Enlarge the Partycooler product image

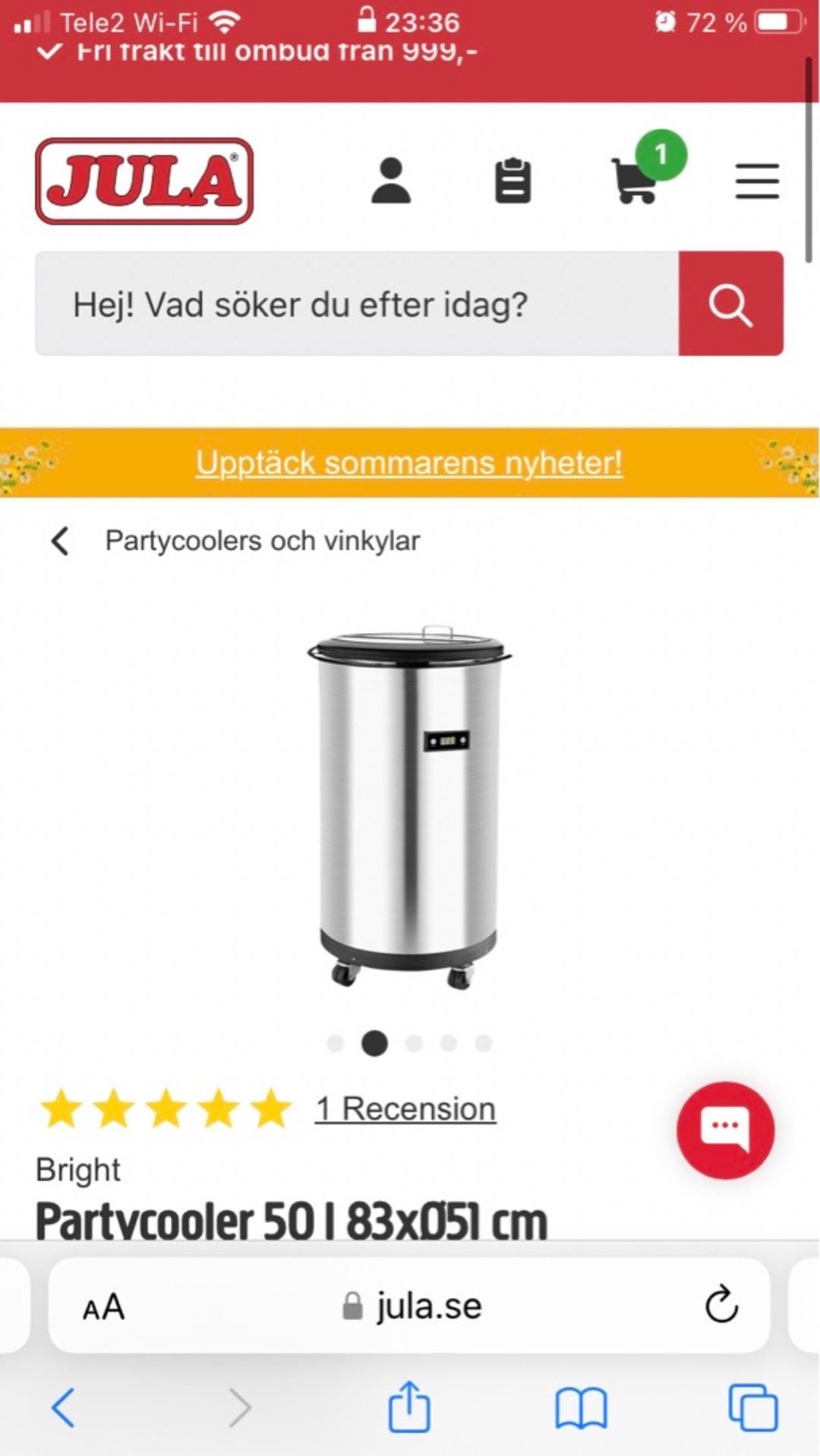[409, 806]
